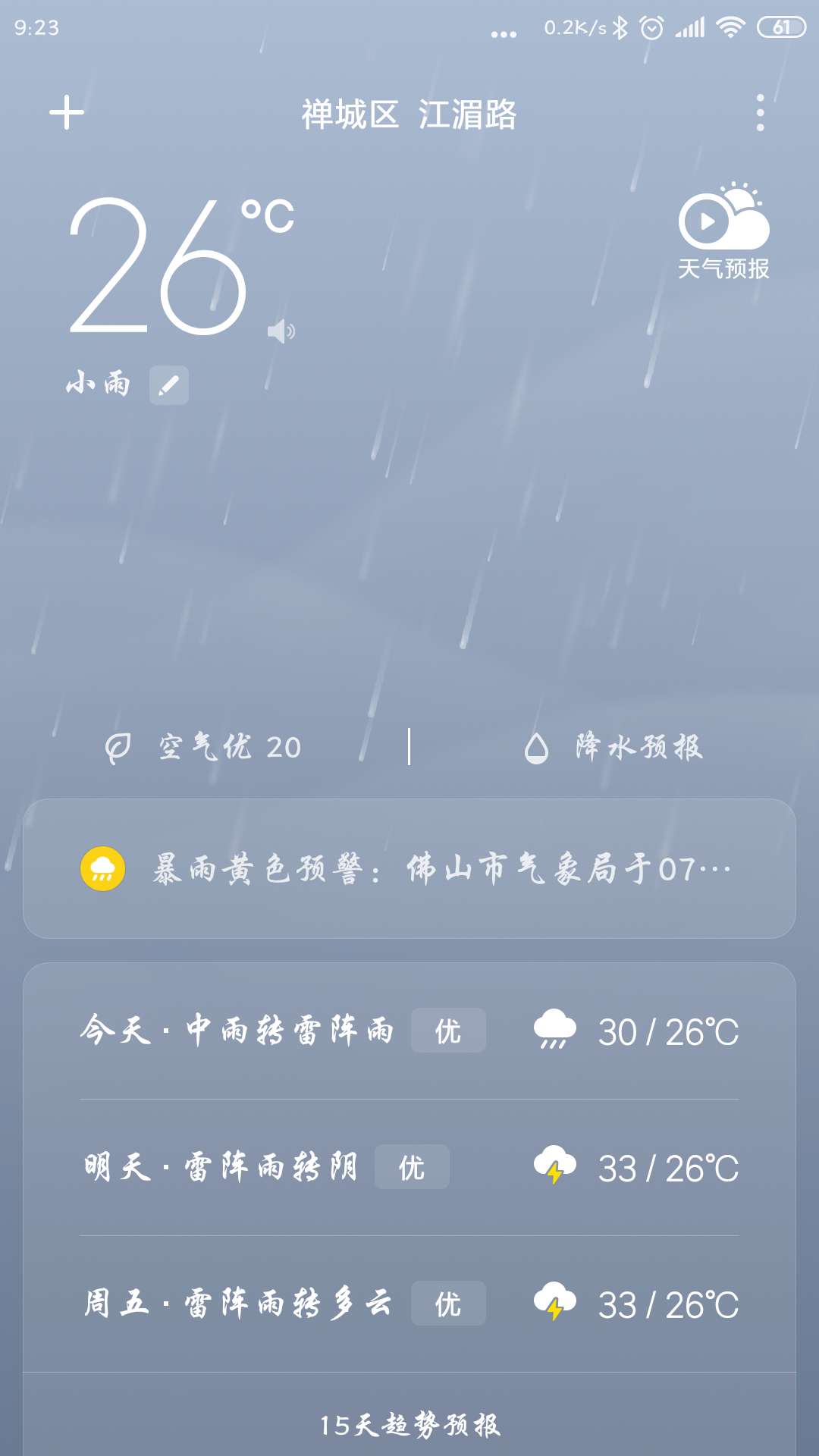Viewport: 819px width, 1456px height.
Task: Open 空气优 20 air quality details
Action: tap(205, 748)
